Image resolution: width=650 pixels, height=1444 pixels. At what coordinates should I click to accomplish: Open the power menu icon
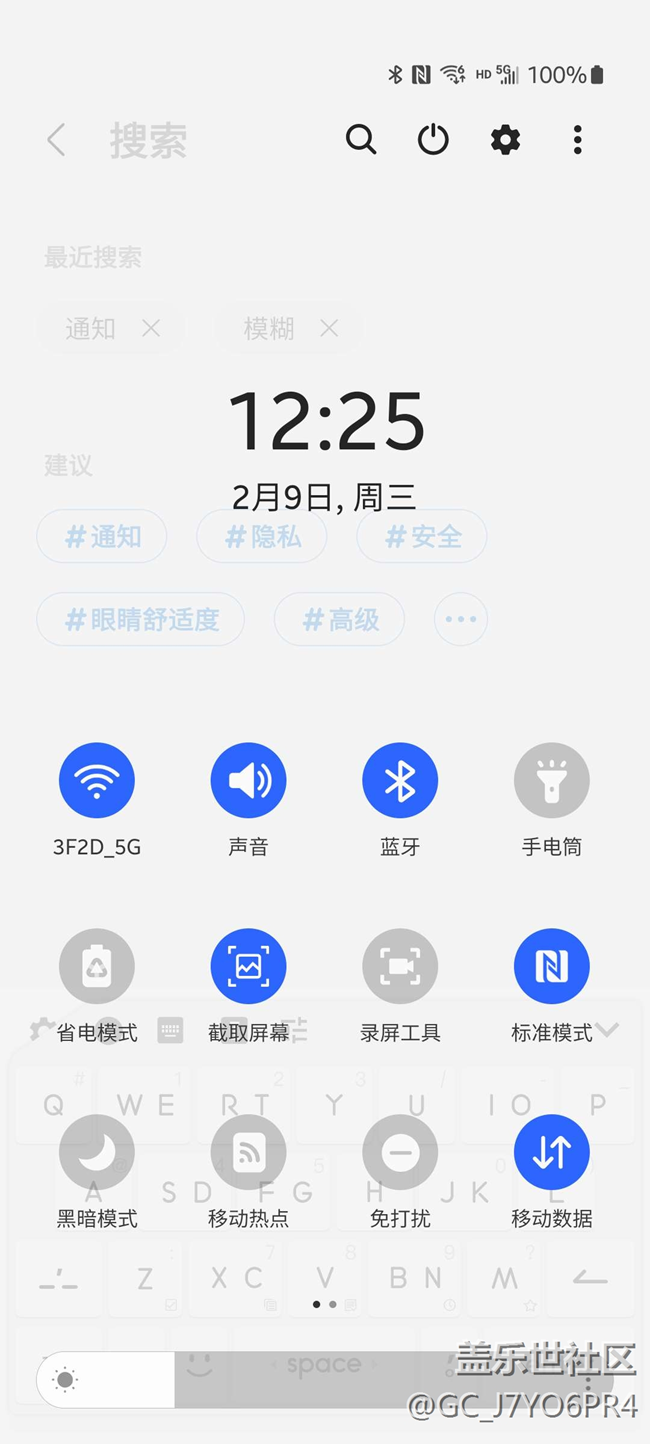[433, 139]
